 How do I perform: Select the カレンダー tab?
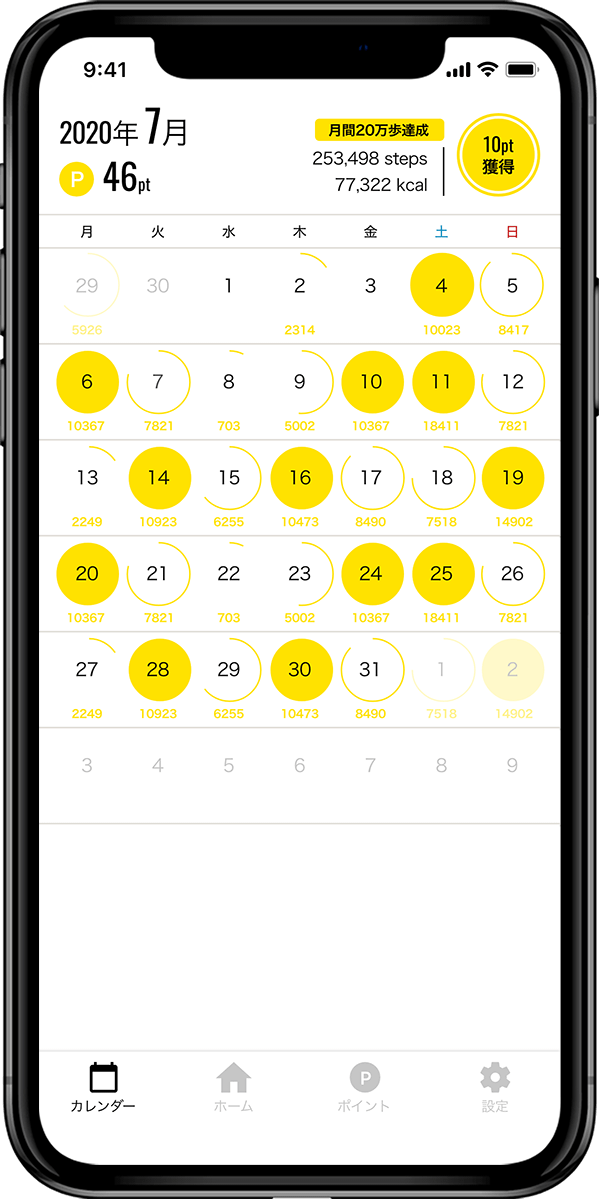(103, 1087)
